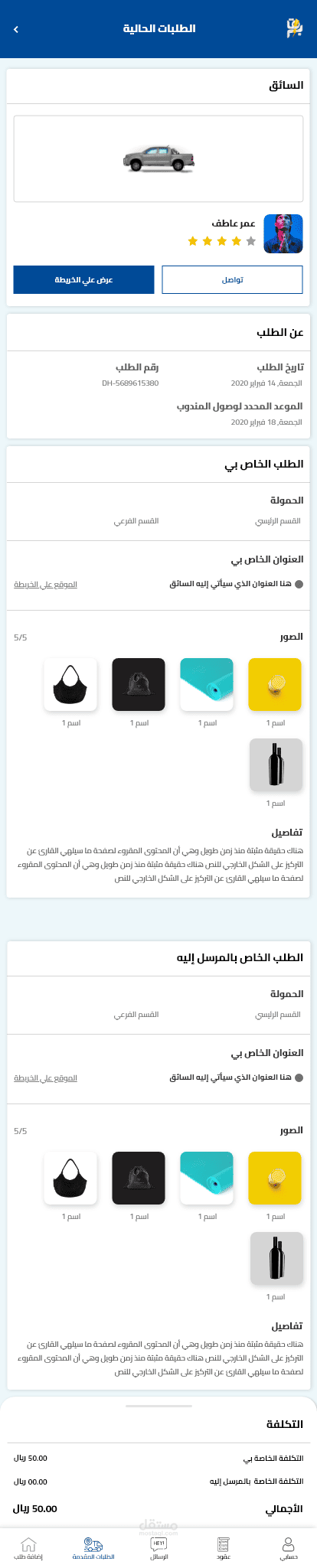This screenshot has width=317, height=1568.
Task: Switch to the الرسائل messages tab
Action: click(x=158, y=1548)
